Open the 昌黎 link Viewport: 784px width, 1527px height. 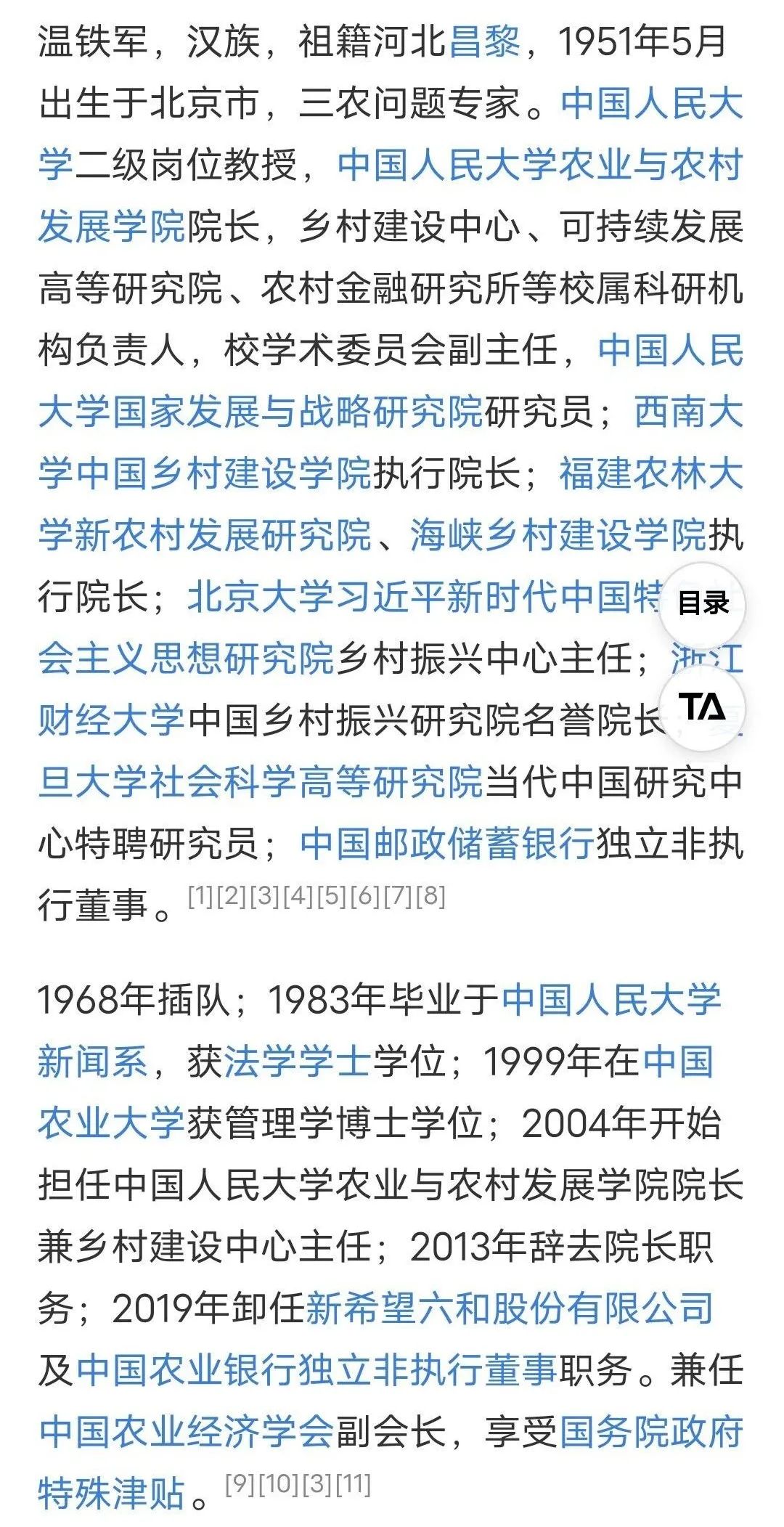pos(485,41)
